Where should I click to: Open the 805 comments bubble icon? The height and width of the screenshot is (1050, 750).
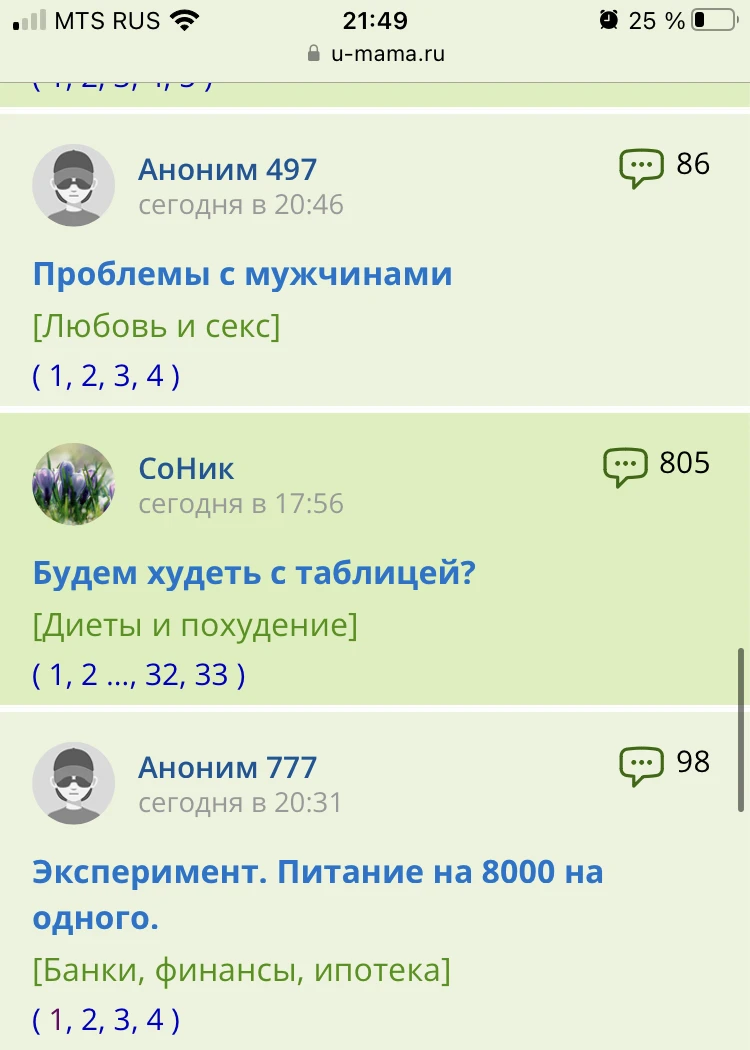pyautogui.click(x=625, y=466)
